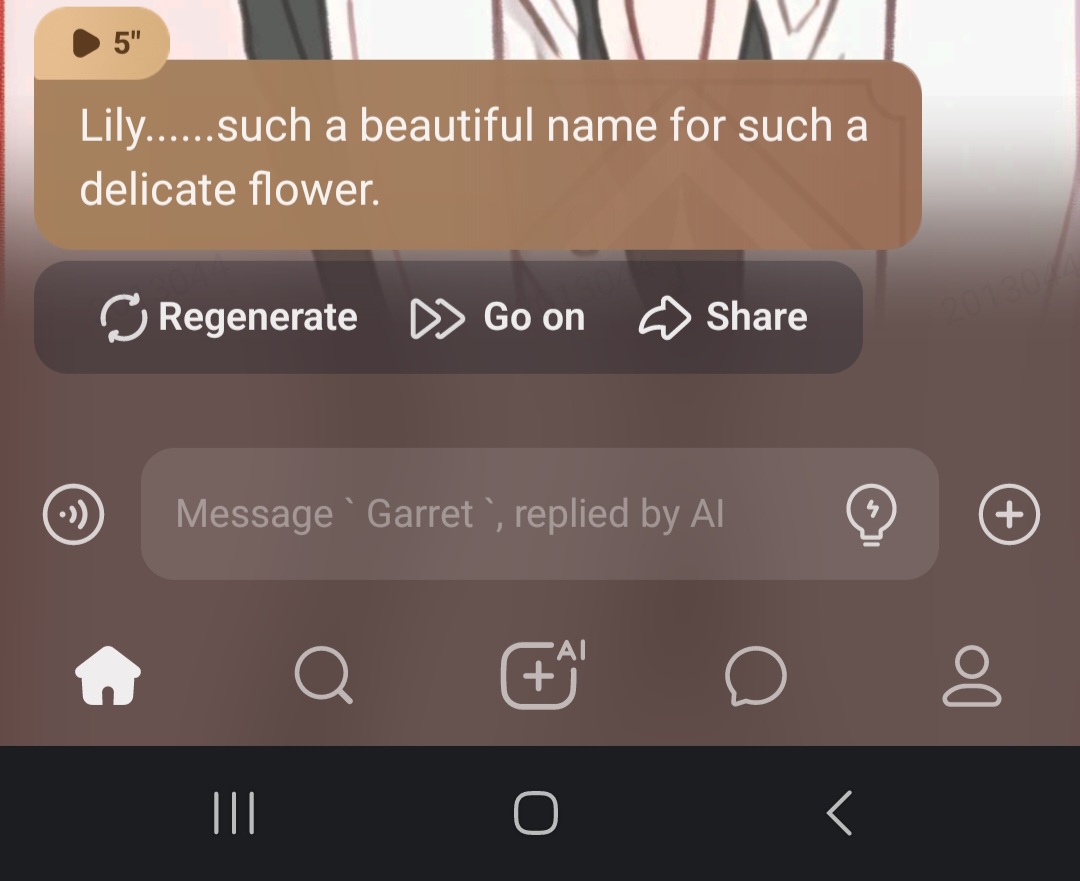Image resolution: width=1080 pixels, height=881 pixels.
Task: Share this chat message
Action: [x=722, y=317]
